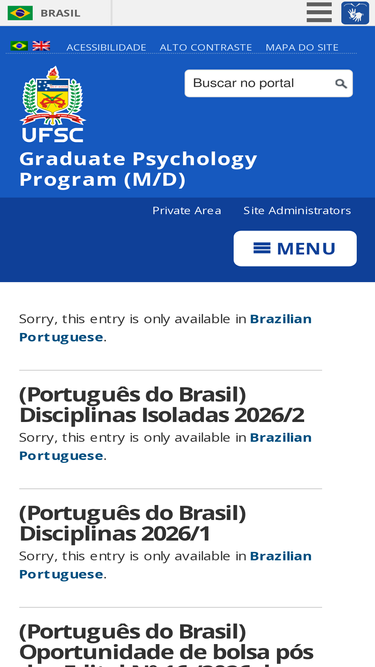Viewport: 375px width, 667px height.
Task: Open Disciplinas Isoladas 2026/2 post
Action: (162, 405)
